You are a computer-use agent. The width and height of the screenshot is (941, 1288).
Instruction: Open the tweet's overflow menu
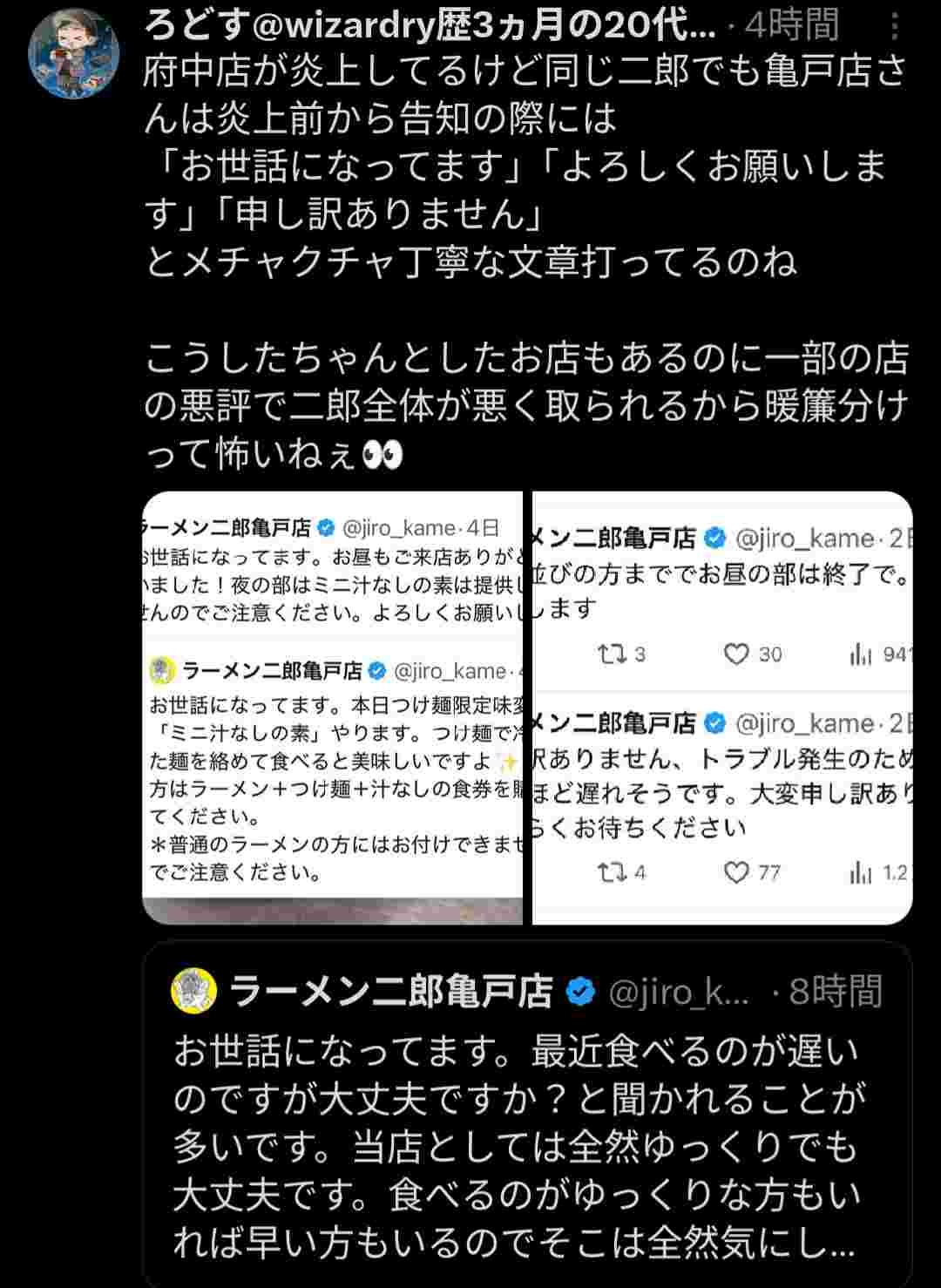(895, 28)
